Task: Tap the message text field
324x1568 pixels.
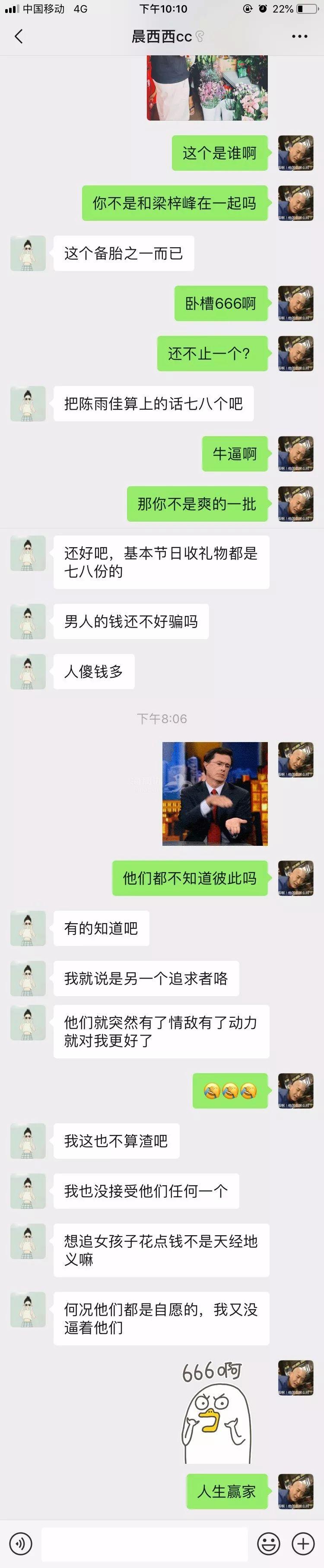Action: click(x=144, y=1543)
